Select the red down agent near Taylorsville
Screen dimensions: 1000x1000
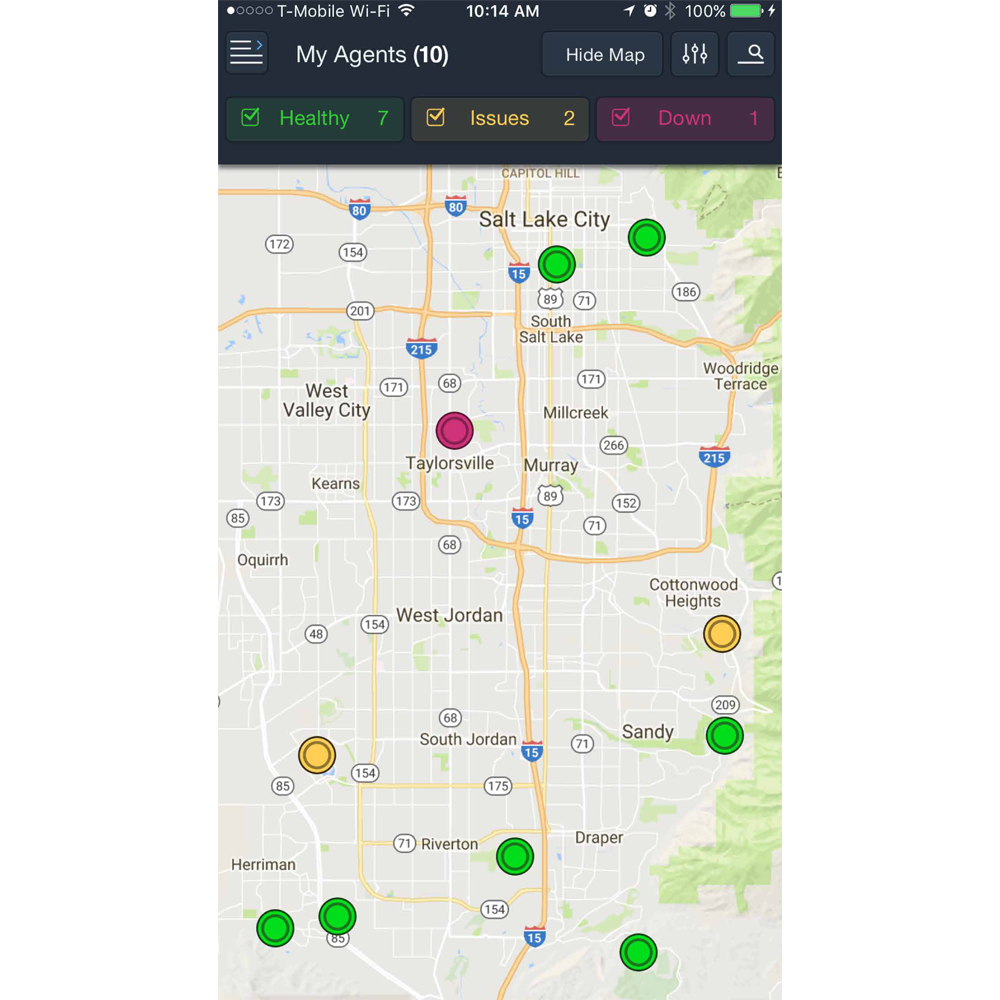click(454, 431)
